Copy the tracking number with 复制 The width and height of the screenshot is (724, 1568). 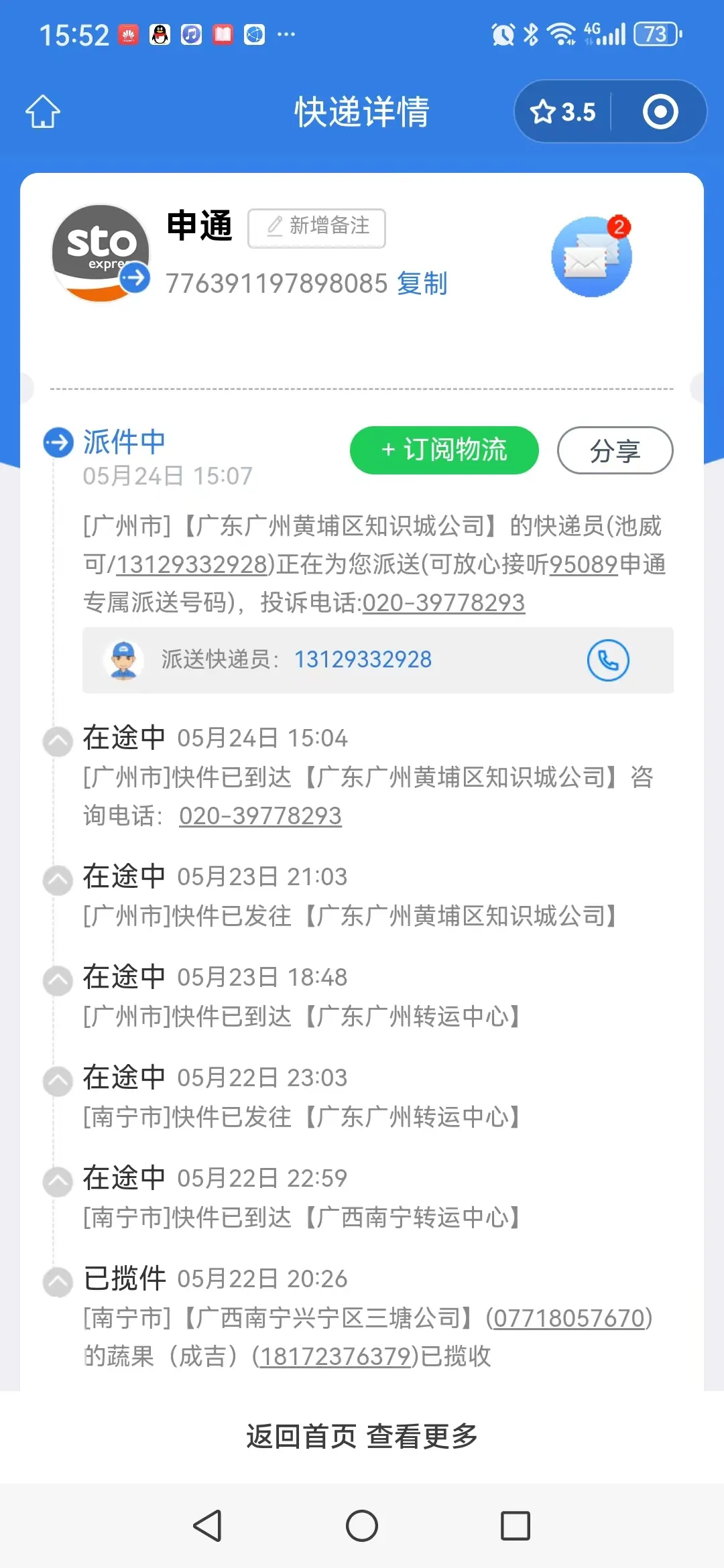coord(422,283)
